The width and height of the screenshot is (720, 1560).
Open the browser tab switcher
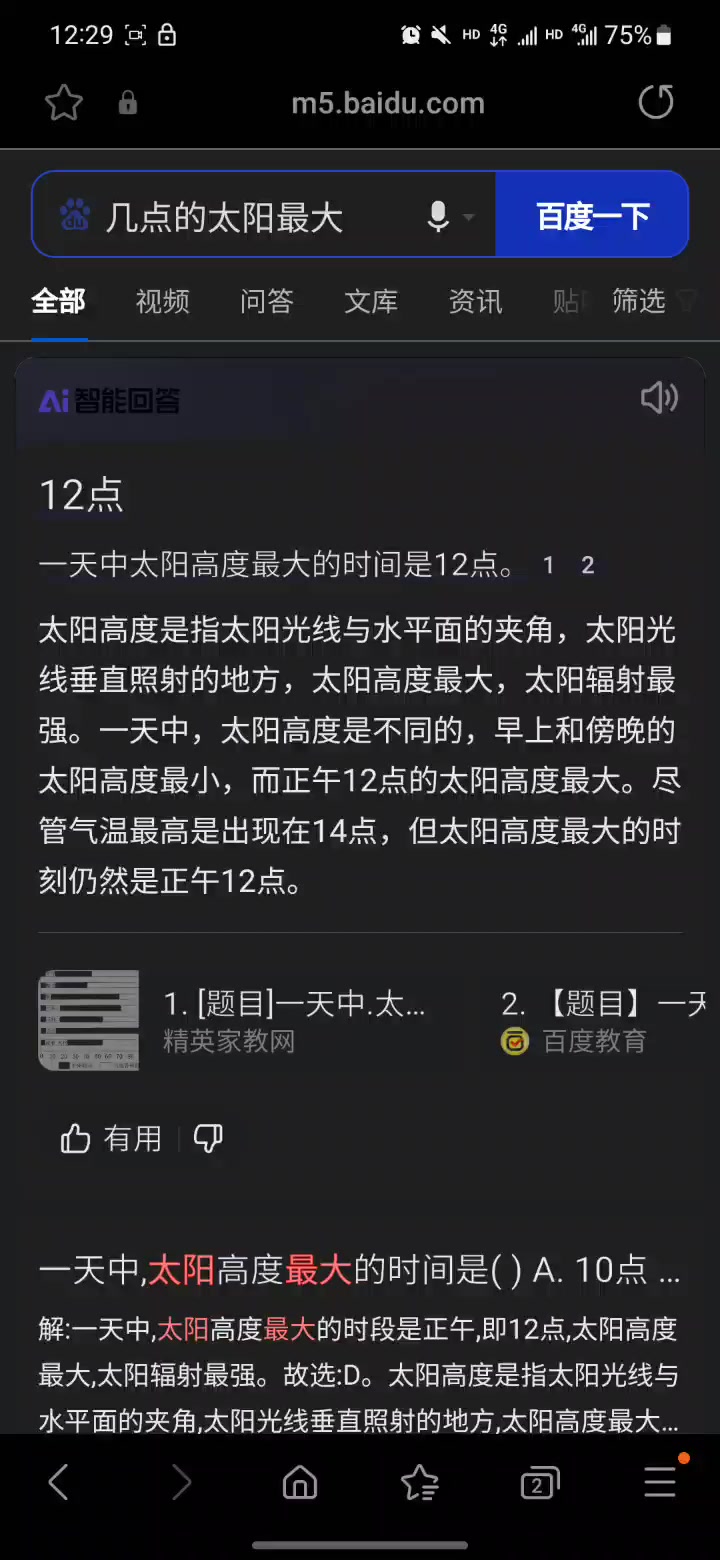click(x=539, y=1483)
